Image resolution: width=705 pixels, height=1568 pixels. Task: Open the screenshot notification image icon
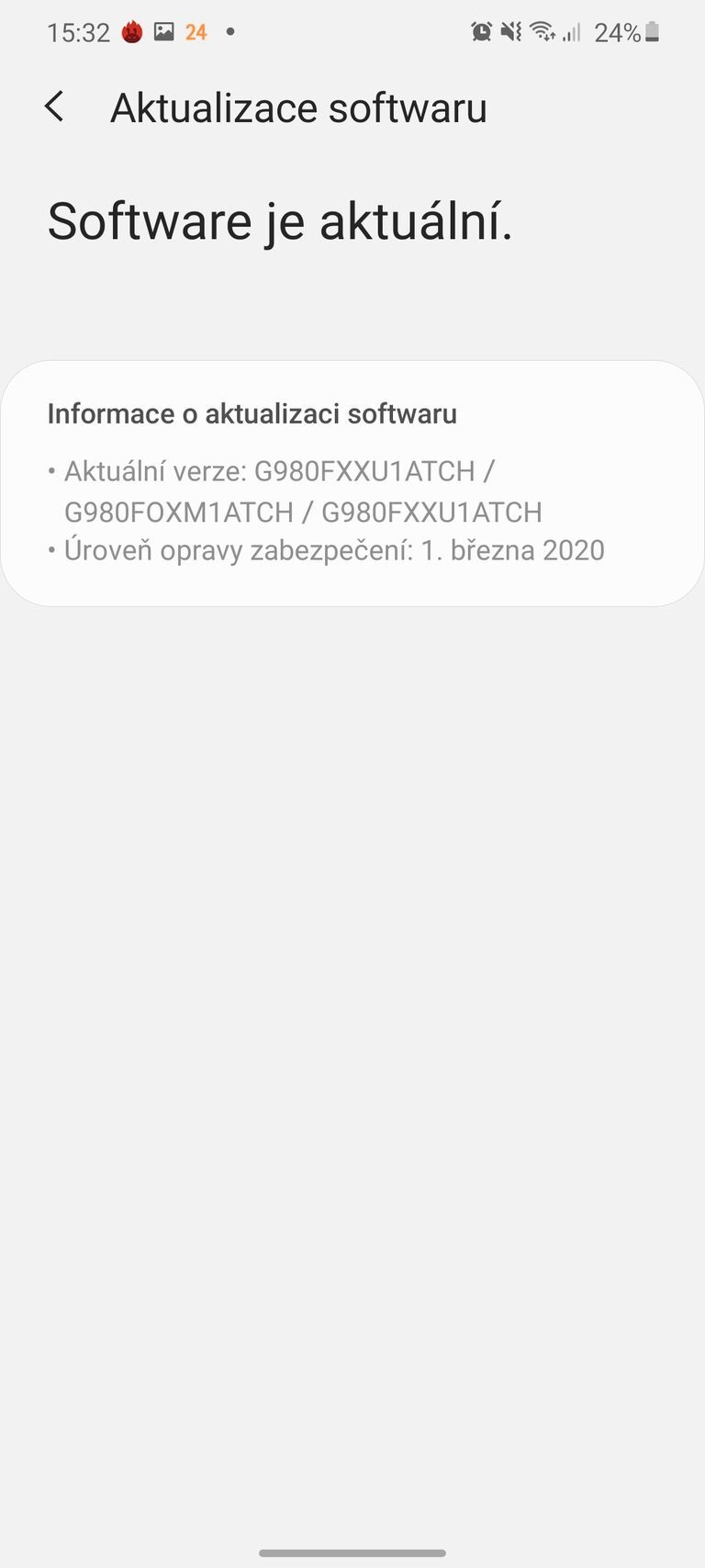tap(163, 31)
